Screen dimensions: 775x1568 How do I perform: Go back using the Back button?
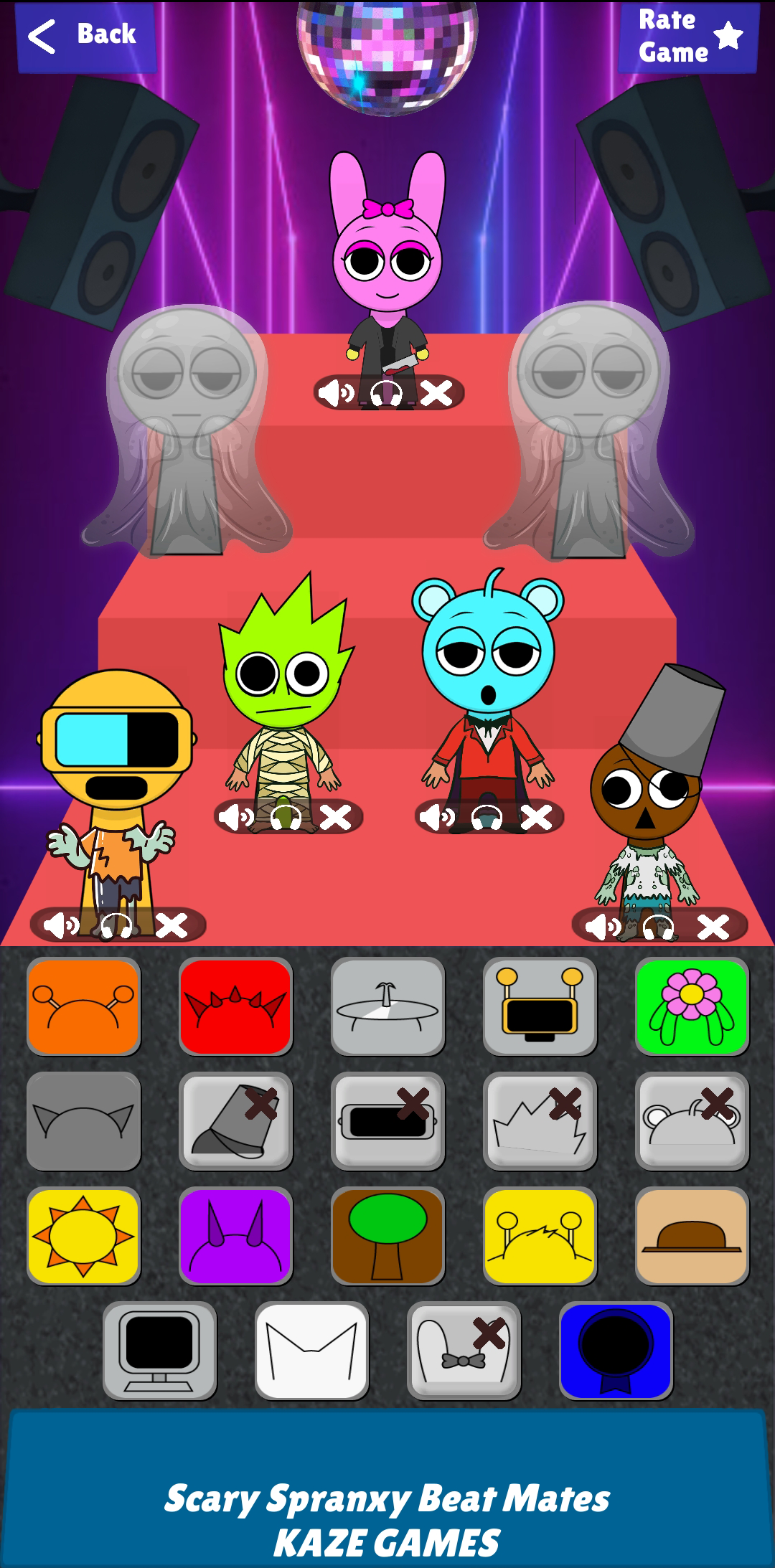click(x=85, y=36)
